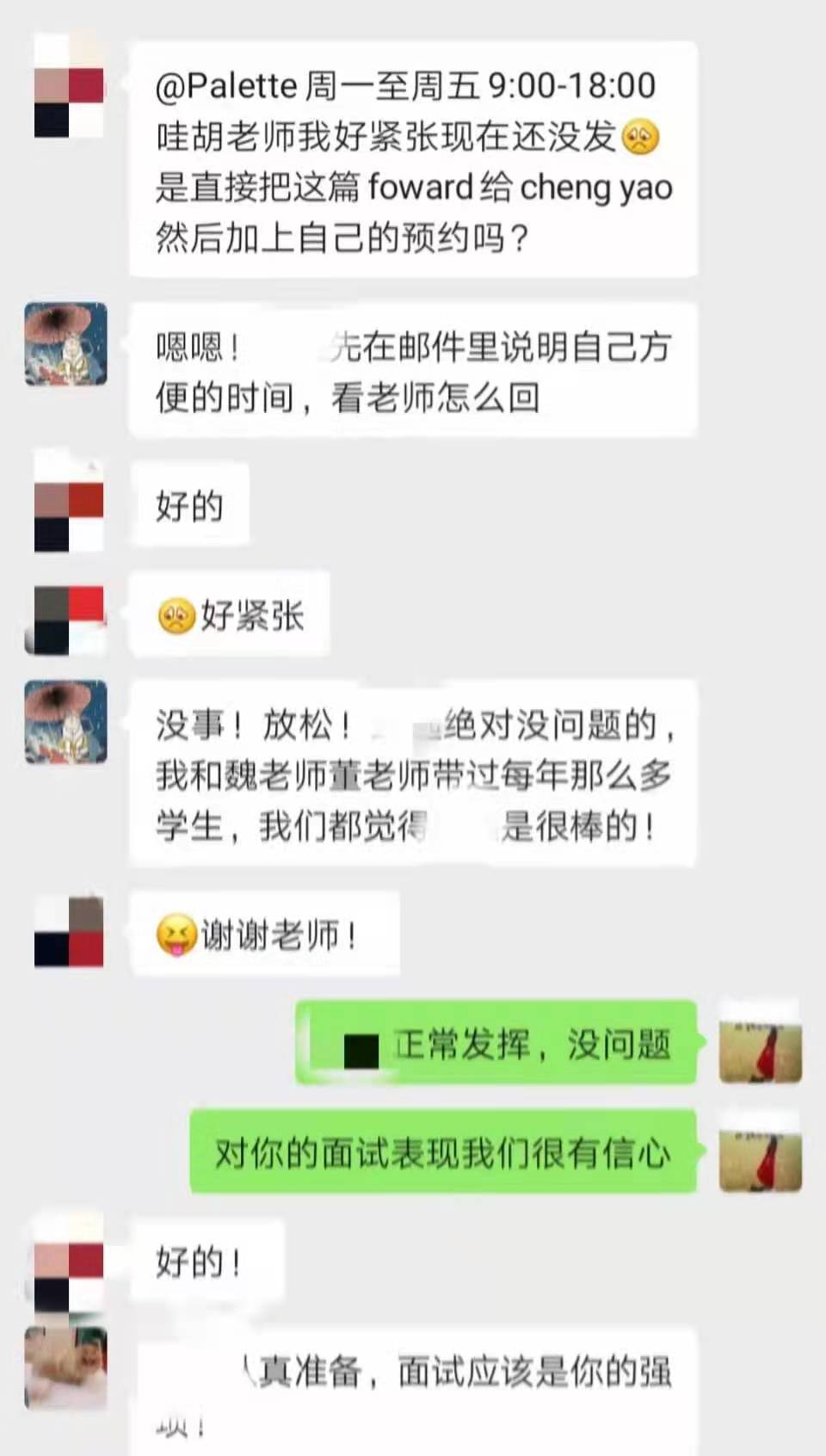The image size is (826, 1456).
Task: Open avatar beside '嗯嗯!先在邮件里说明' message
Action: [x=66, y=344]
